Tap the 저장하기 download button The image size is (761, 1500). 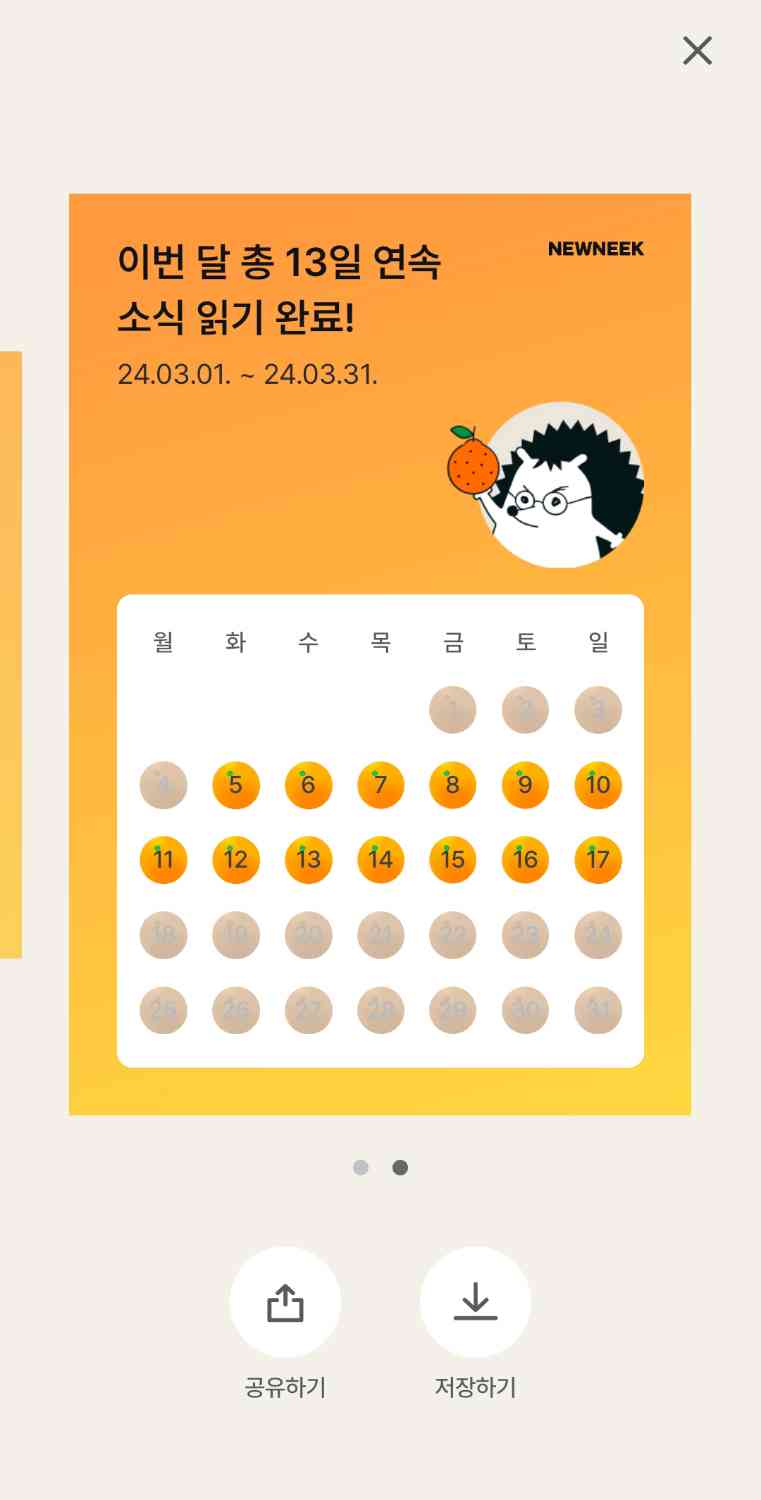point(475,1302)
